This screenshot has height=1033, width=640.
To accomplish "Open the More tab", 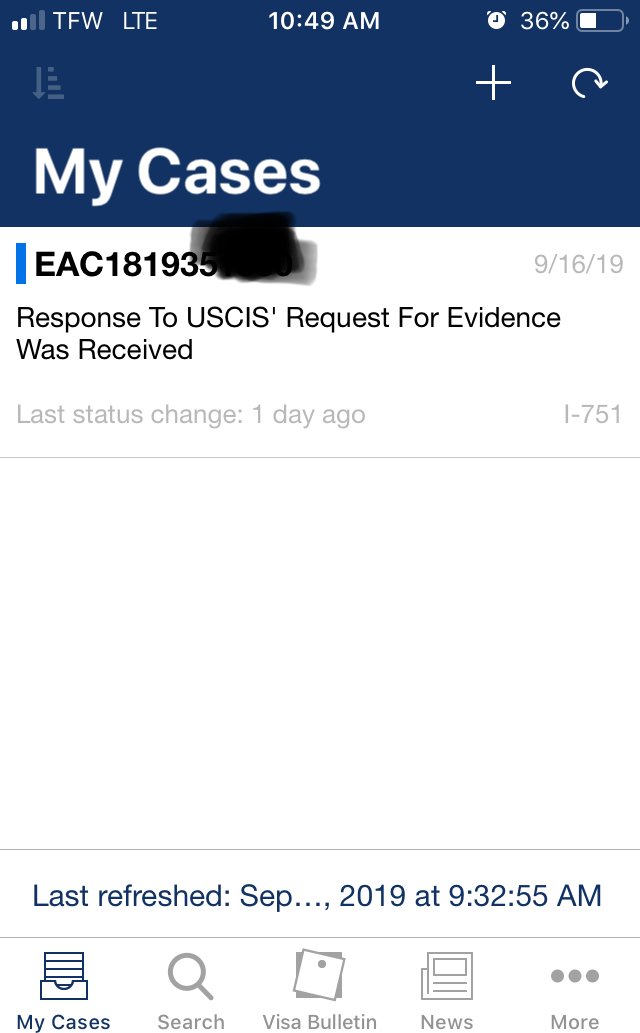I will (x=574, y=988).
